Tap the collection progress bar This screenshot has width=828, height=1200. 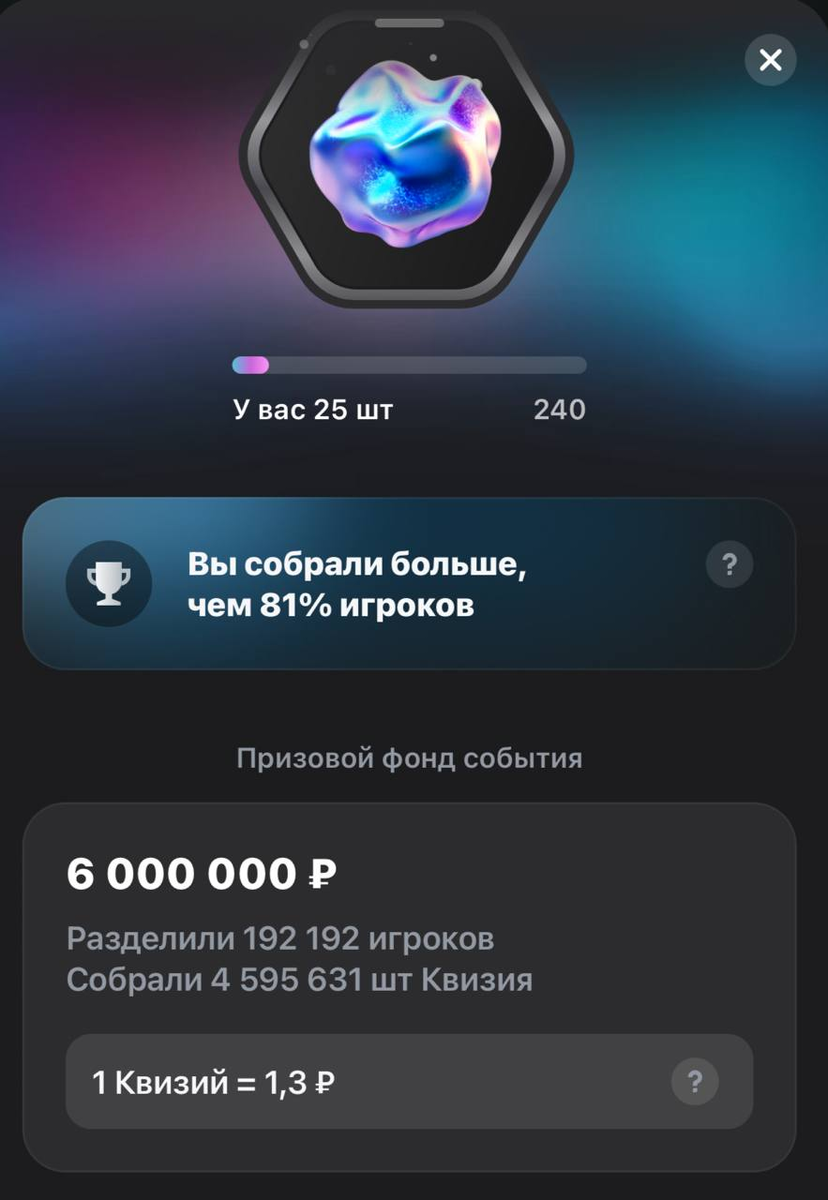coord(410,364)
